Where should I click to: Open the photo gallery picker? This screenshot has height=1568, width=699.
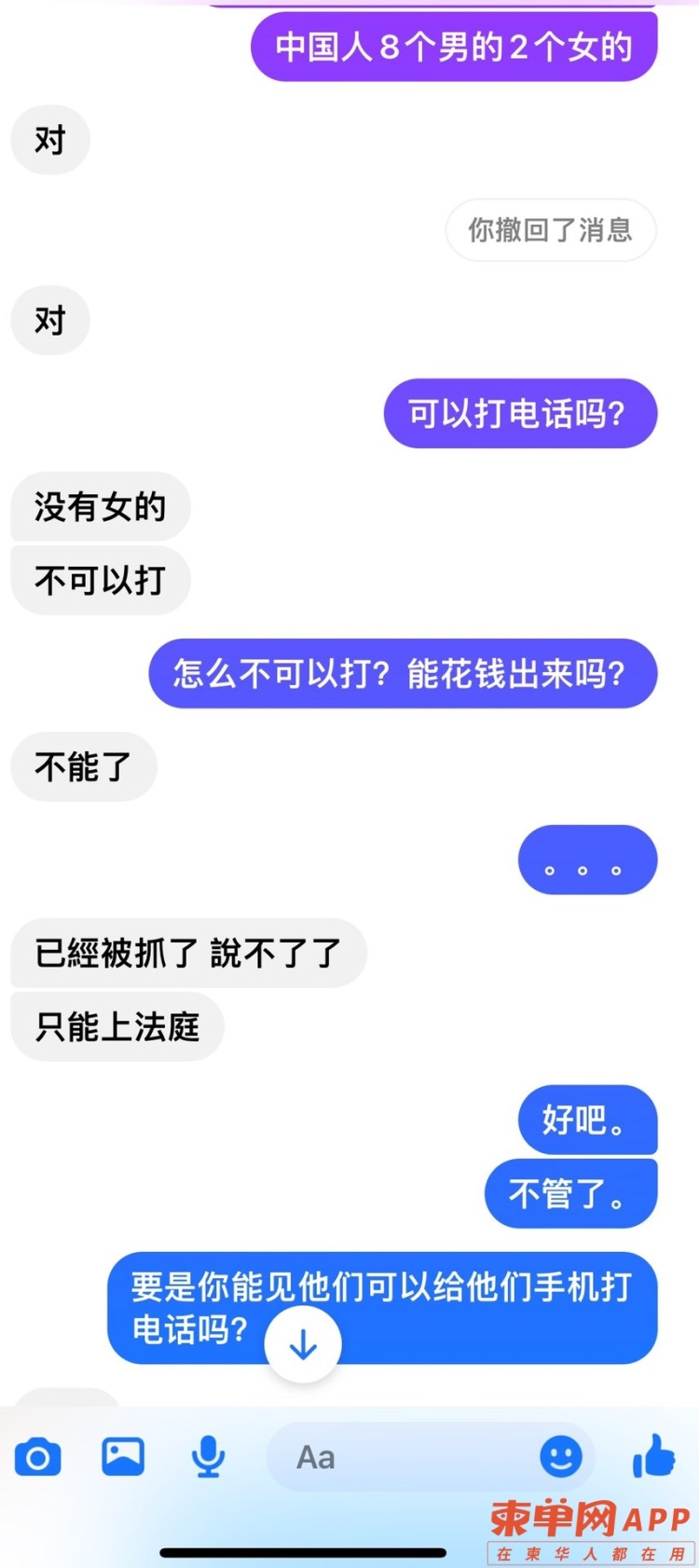pyautogui.click(x=123, y=1456)
